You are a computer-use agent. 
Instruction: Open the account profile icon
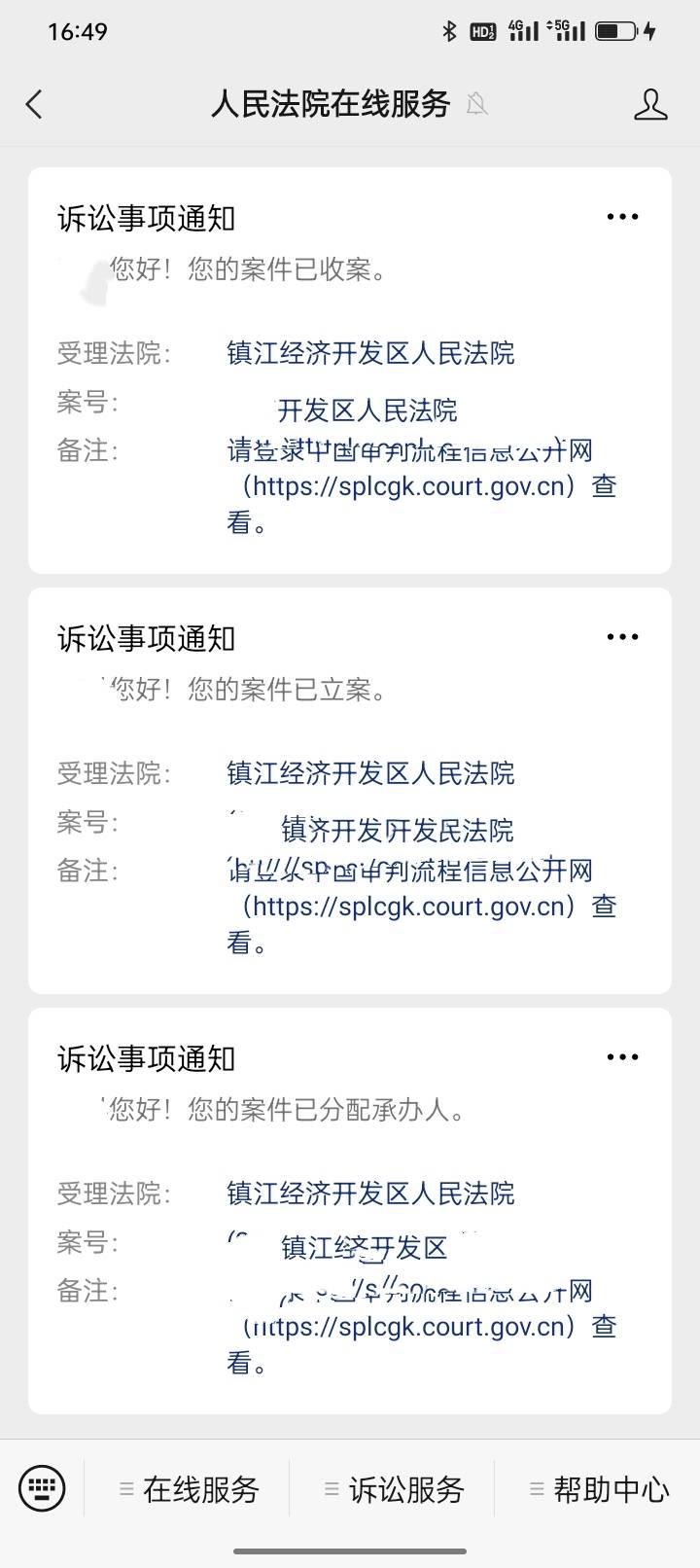(x=650, y=104)
